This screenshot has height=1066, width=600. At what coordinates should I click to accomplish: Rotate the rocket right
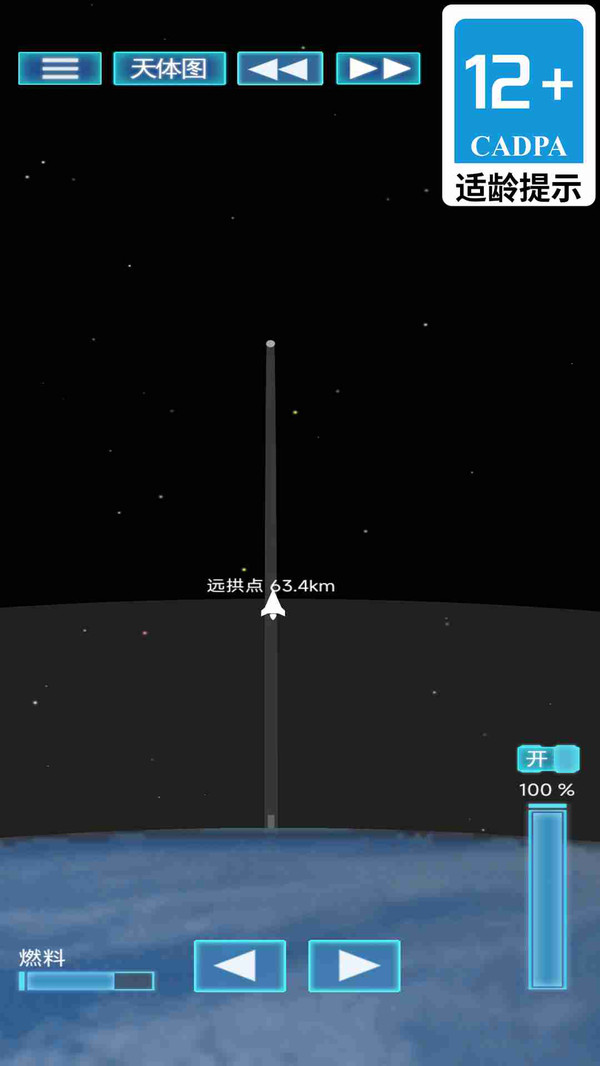click(x=354, y=965)
